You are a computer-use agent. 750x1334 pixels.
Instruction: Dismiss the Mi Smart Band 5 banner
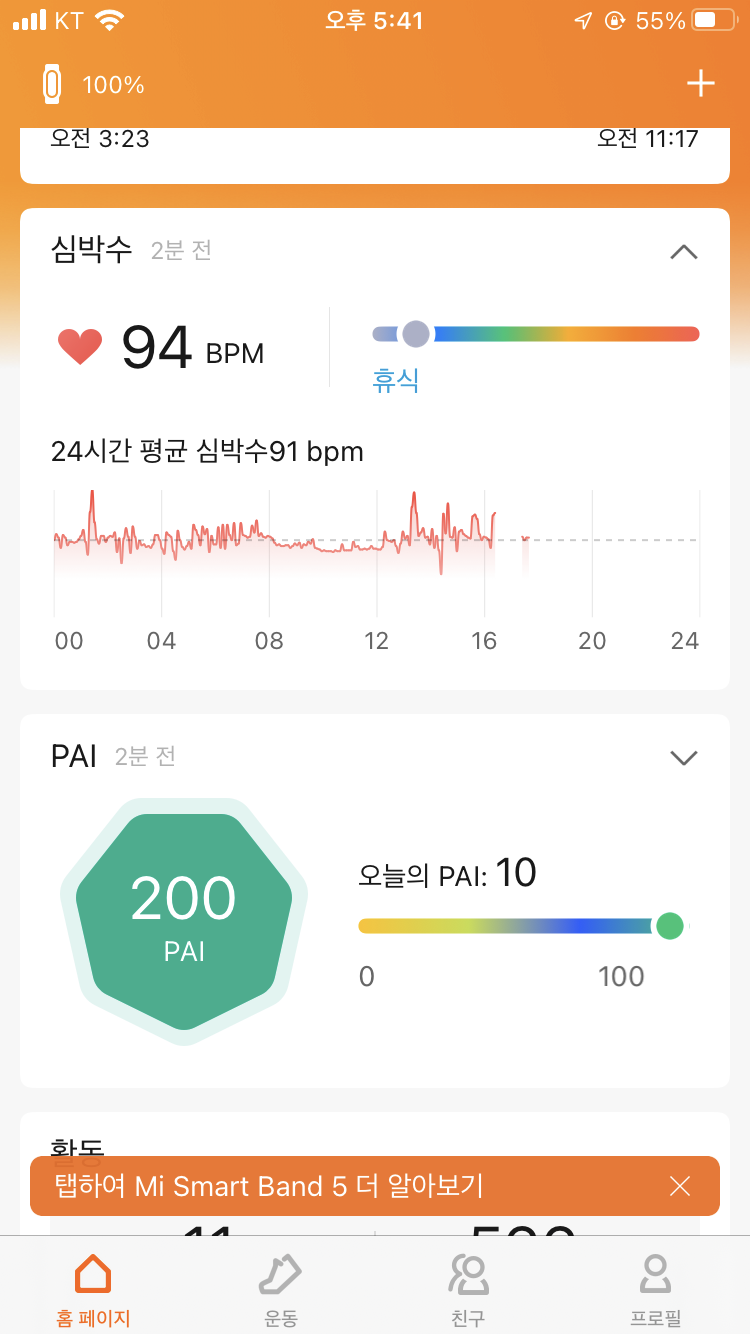click(x=680, y=1186)
